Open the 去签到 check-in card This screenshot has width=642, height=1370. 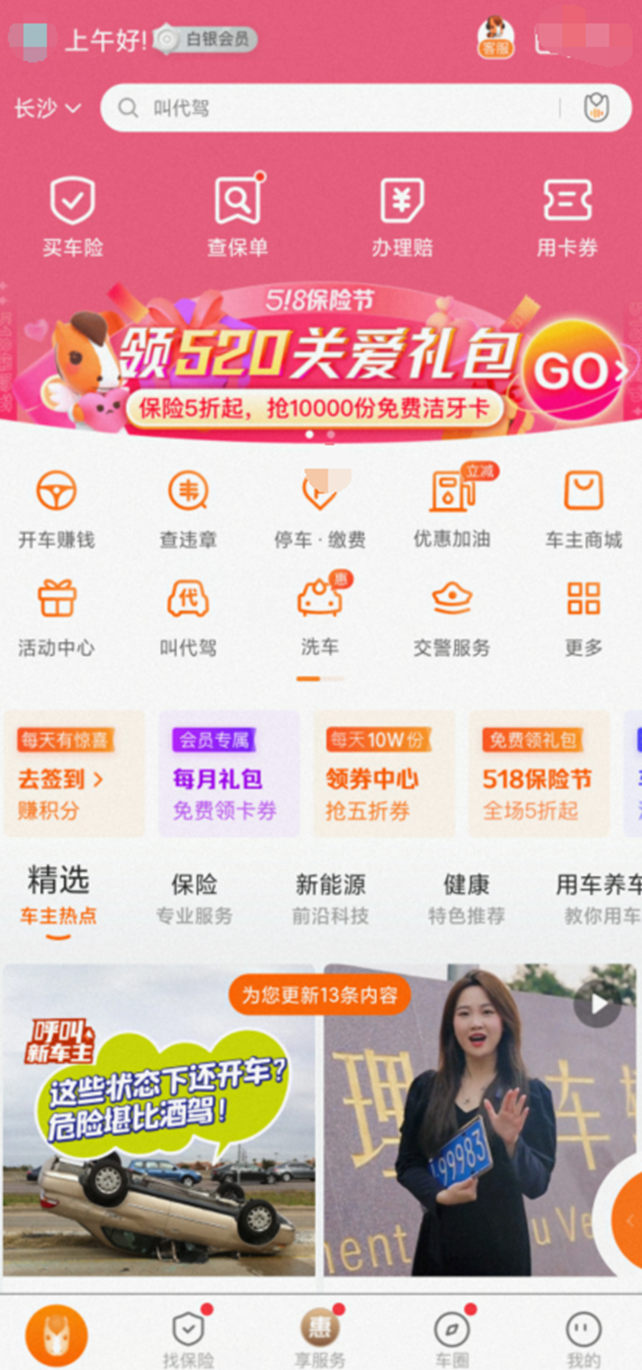tap(73, 774)
